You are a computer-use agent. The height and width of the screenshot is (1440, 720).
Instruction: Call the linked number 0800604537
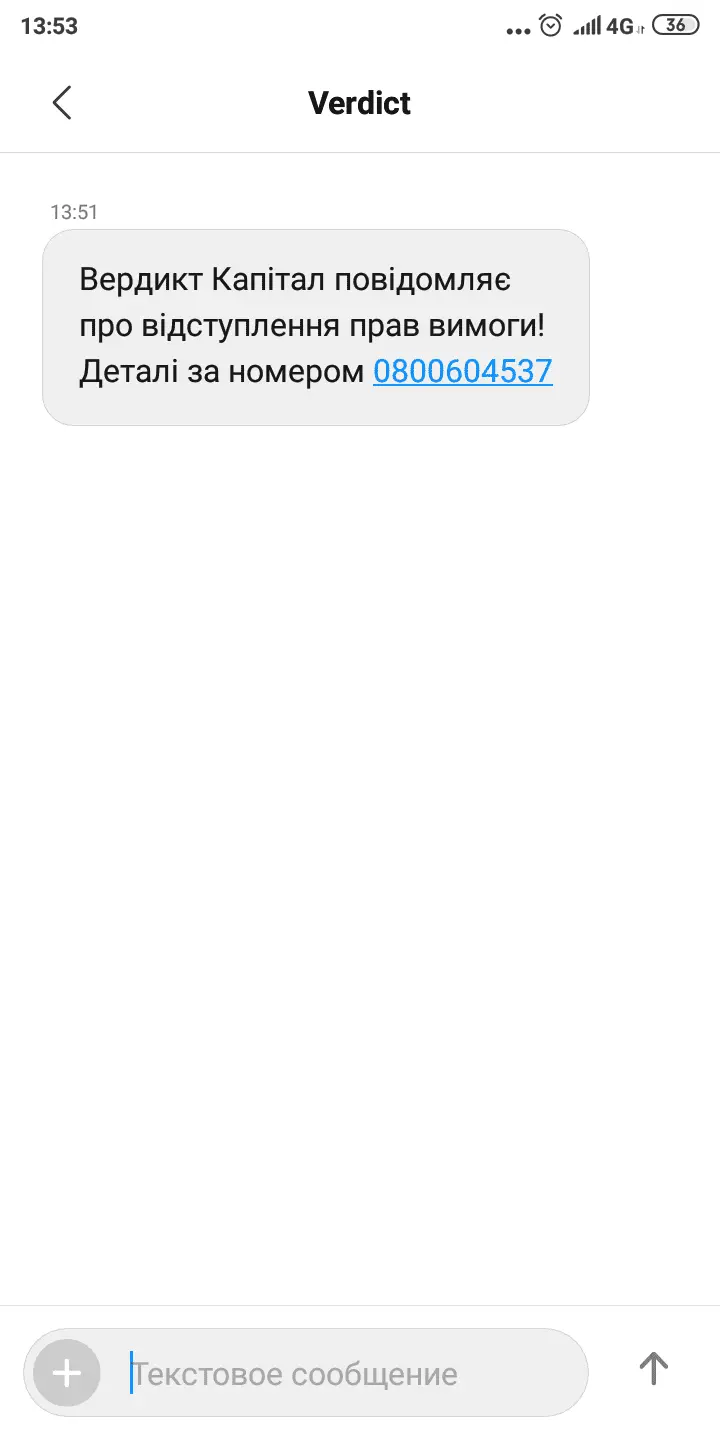pos(462,372)
